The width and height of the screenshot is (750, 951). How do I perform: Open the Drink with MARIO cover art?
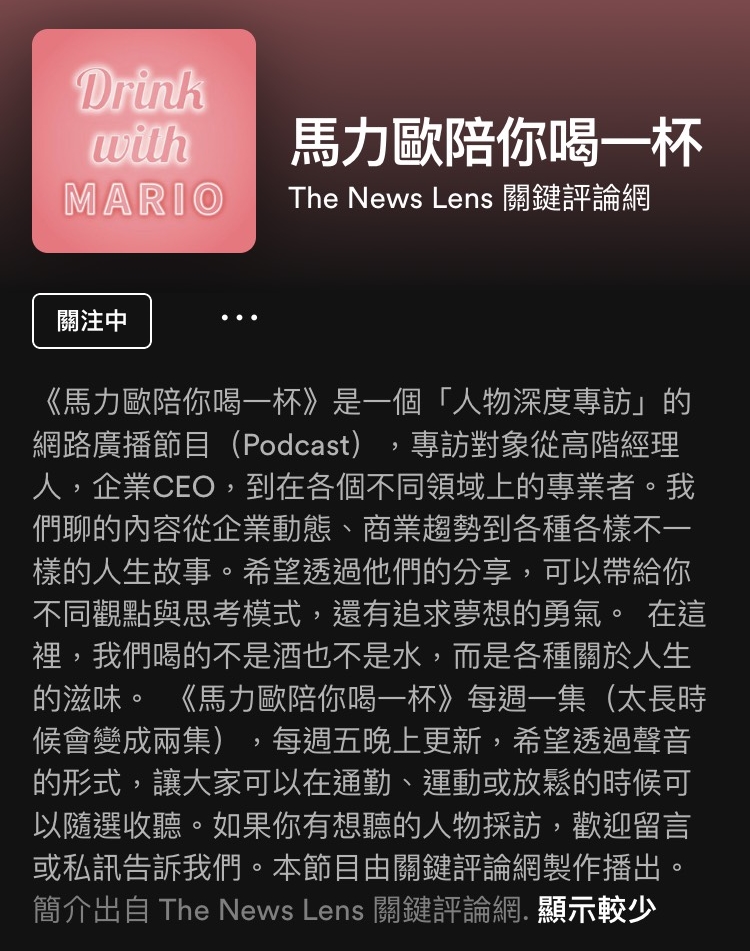[x=144, y=141]
